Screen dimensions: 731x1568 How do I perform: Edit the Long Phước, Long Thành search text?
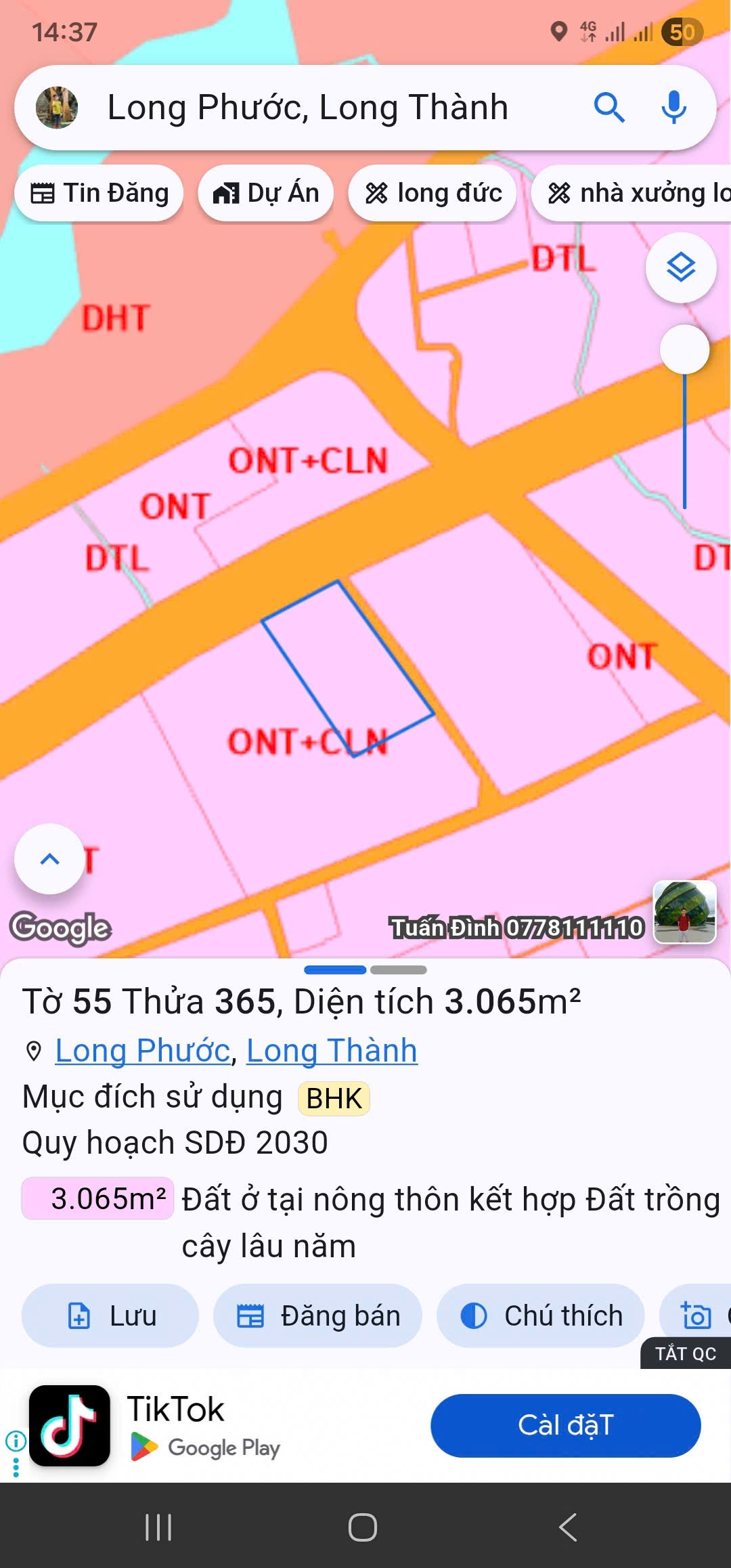coord(308,108)
